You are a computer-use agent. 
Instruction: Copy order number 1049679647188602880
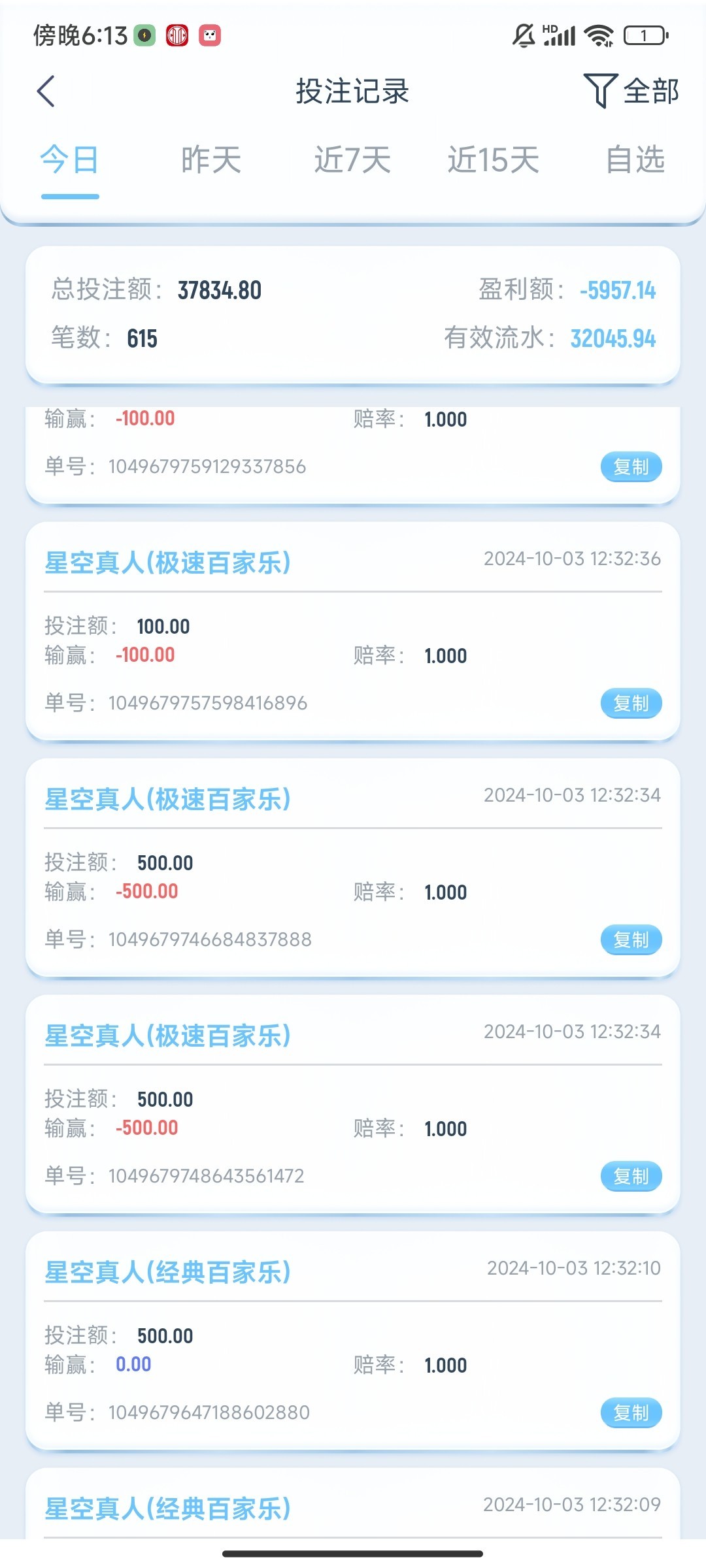click(631, 1413)
